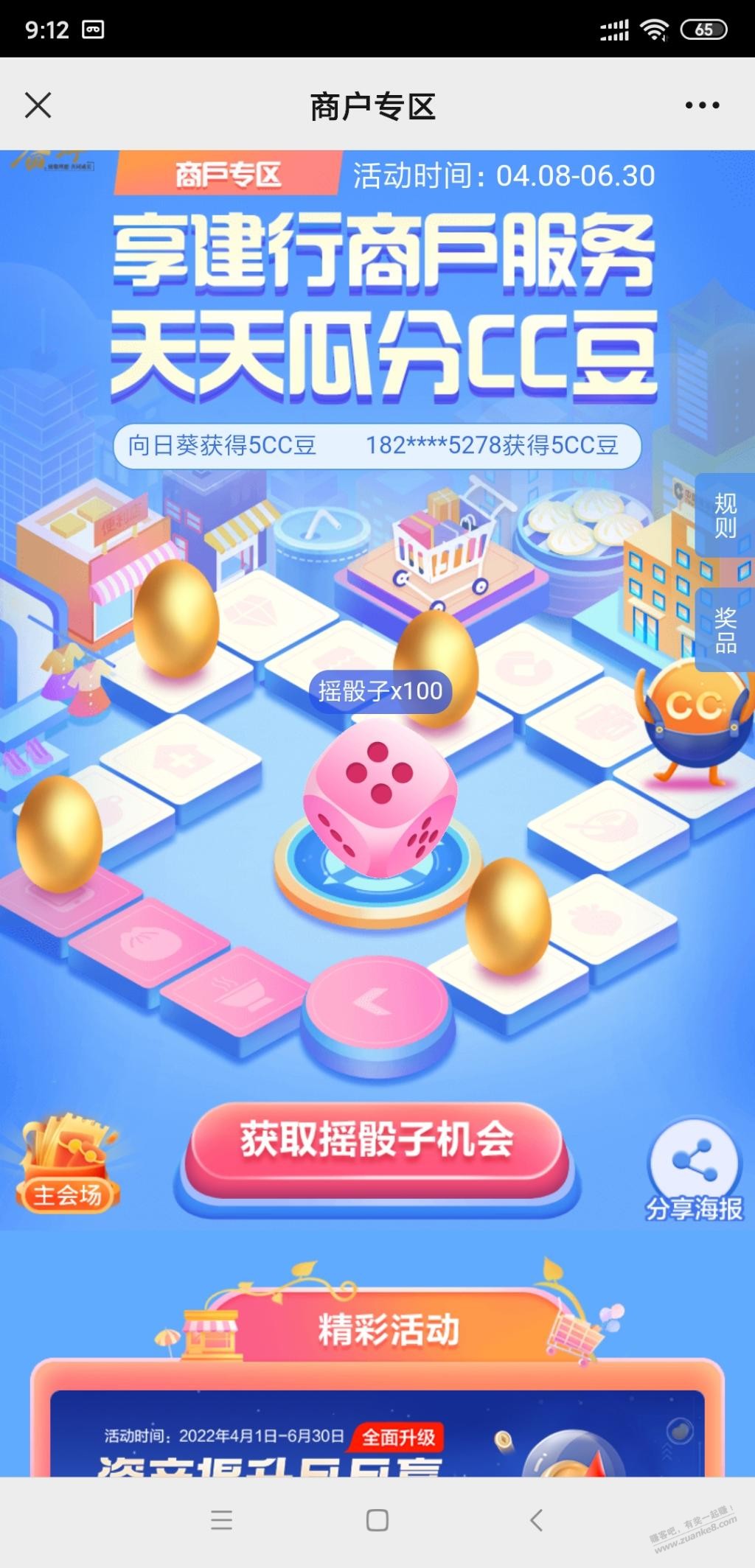This screenshot has height=1568, width=755.
Task: Open the 全面升级 activity banner
Action: pos(377,1433)
